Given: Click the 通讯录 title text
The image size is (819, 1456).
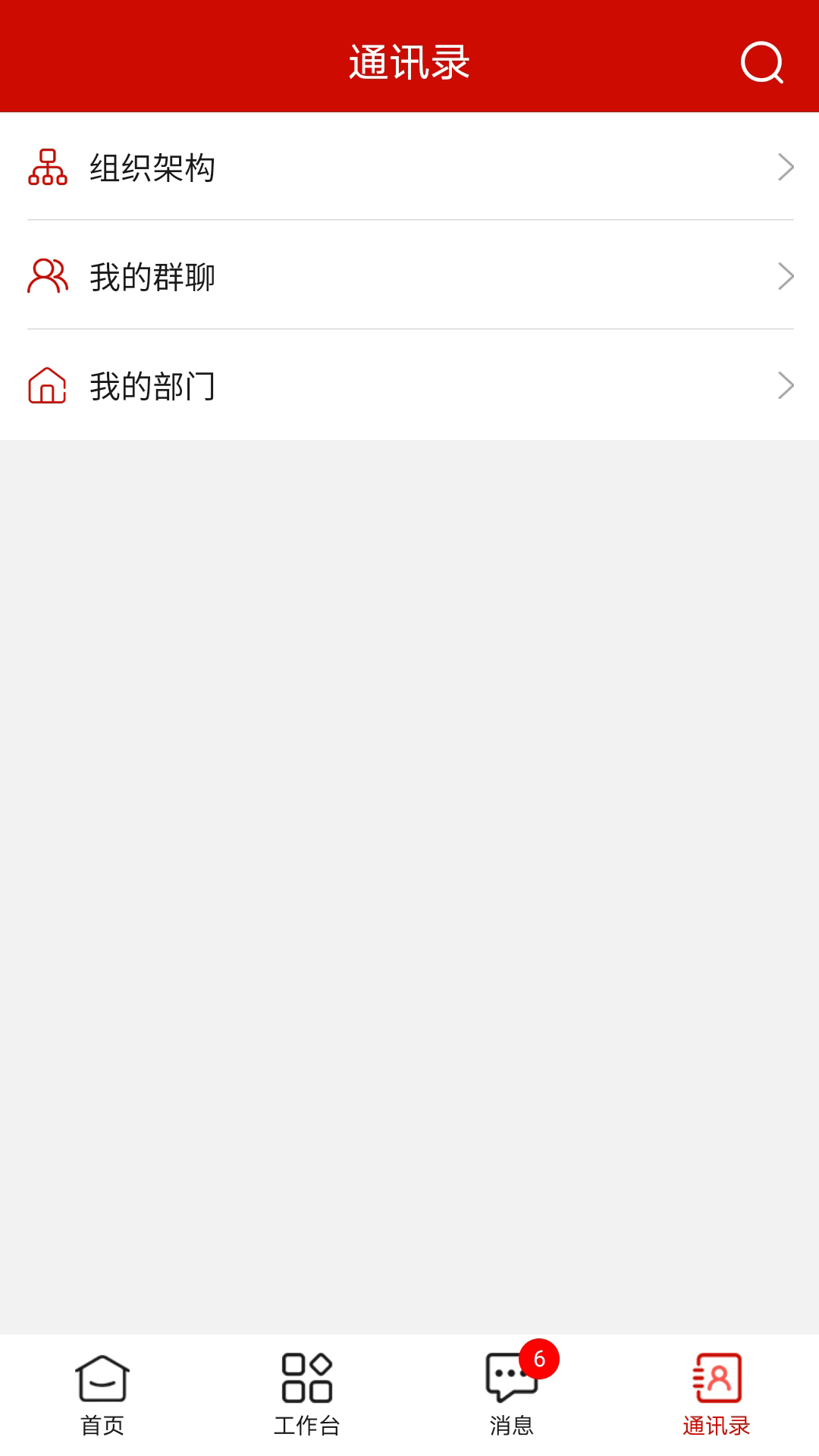Looking at the screenshot, I should click(x=409, y=62).
